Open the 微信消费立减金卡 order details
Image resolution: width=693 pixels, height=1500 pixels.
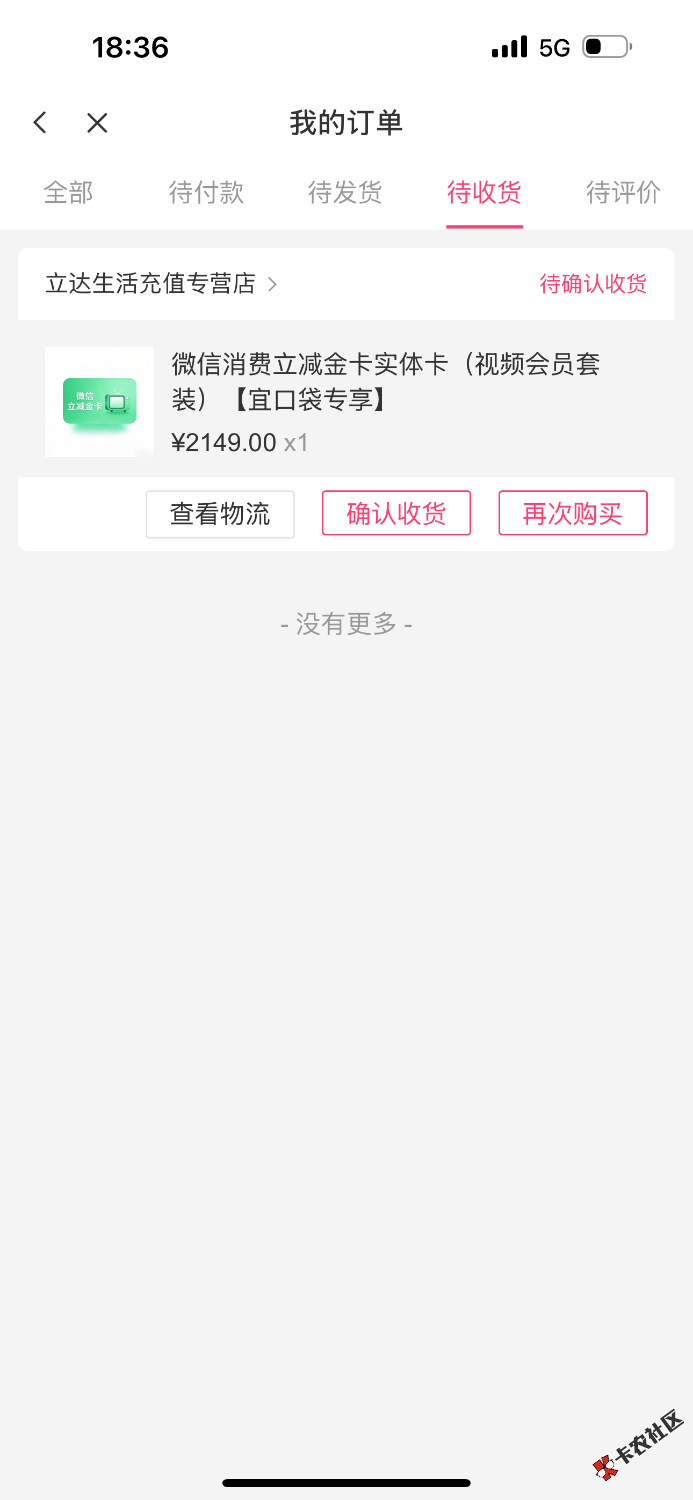pyautogui.click(x=385, y=381)
